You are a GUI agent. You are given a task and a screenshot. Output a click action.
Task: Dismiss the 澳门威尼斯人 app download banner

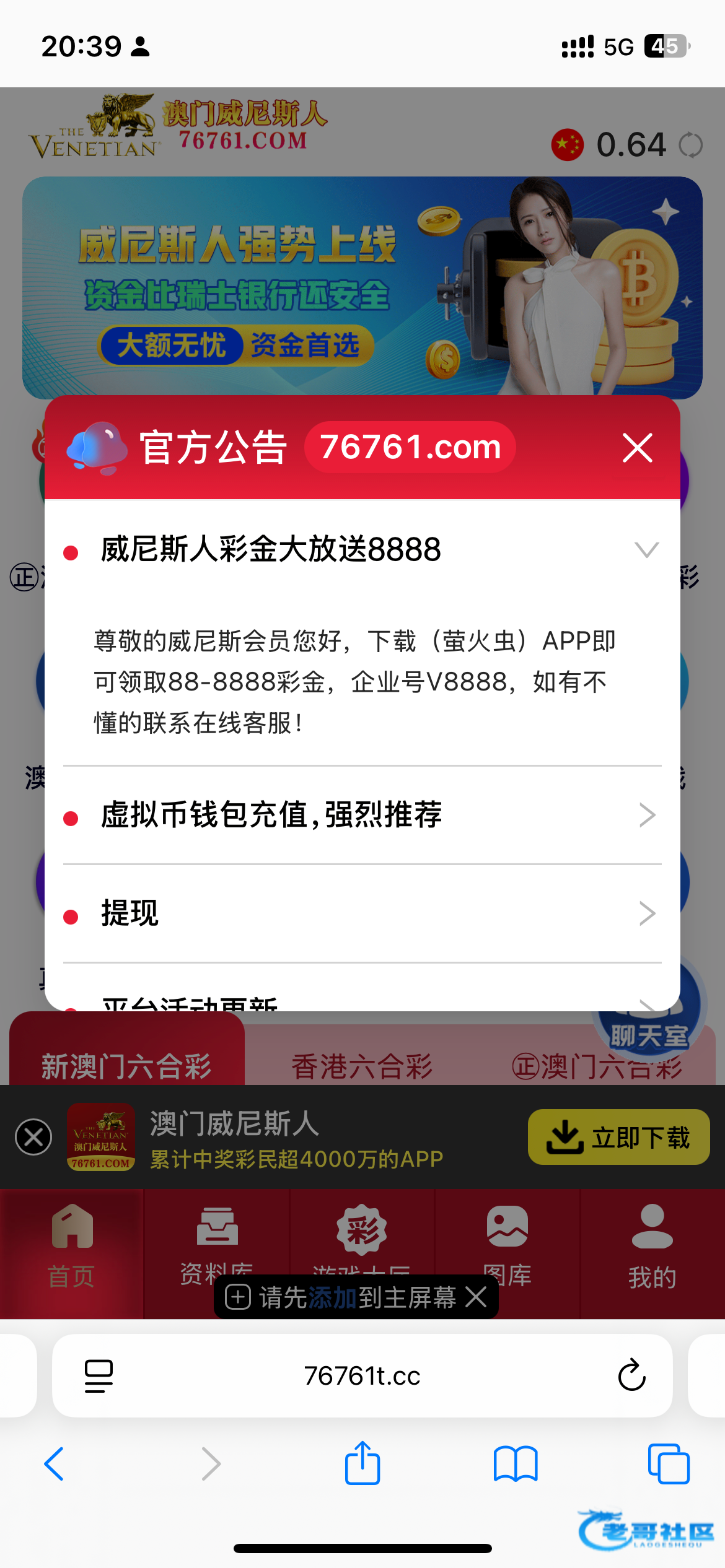(x=33, y=1138)
